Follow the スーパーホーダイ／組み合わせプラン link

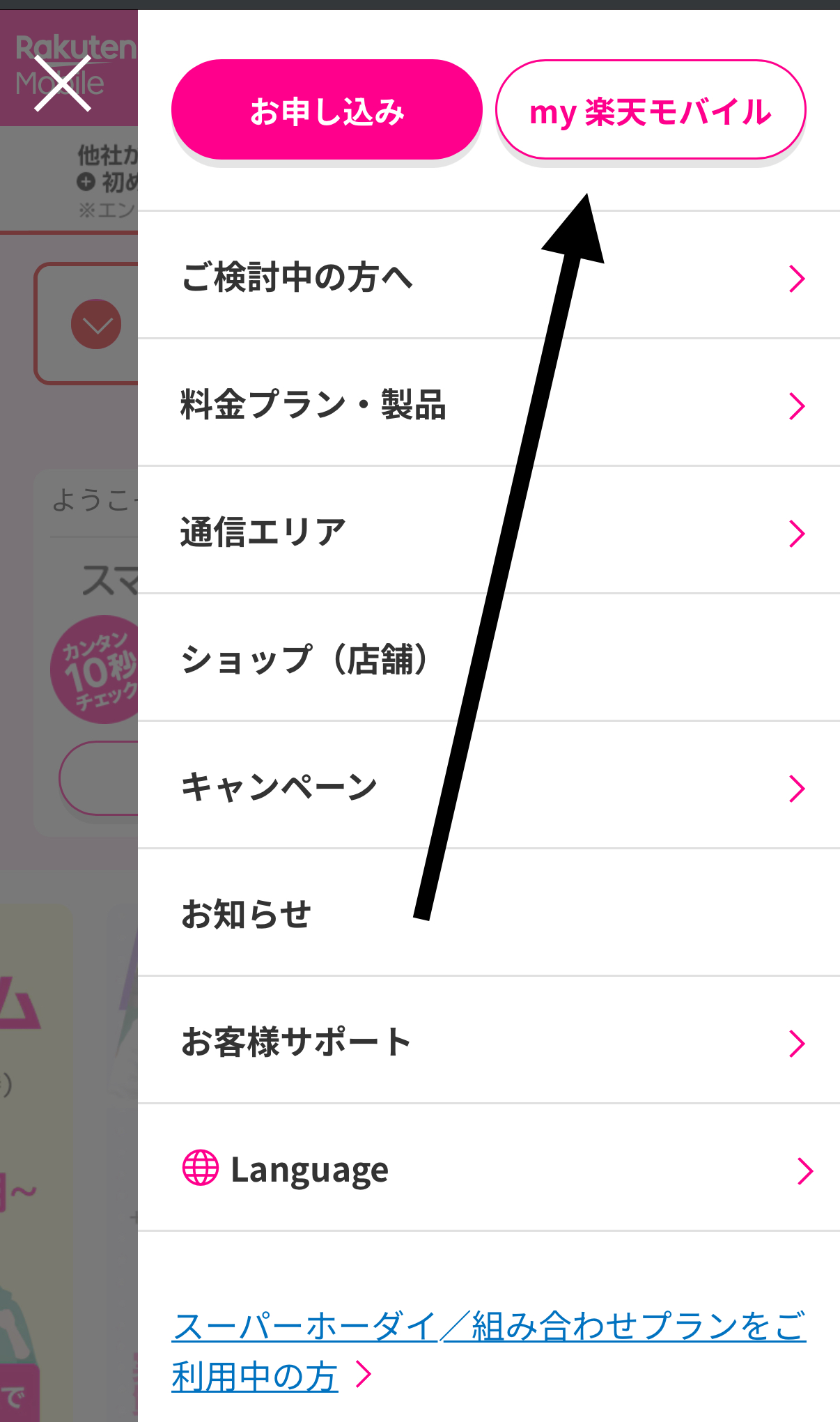pos(488,1327)
